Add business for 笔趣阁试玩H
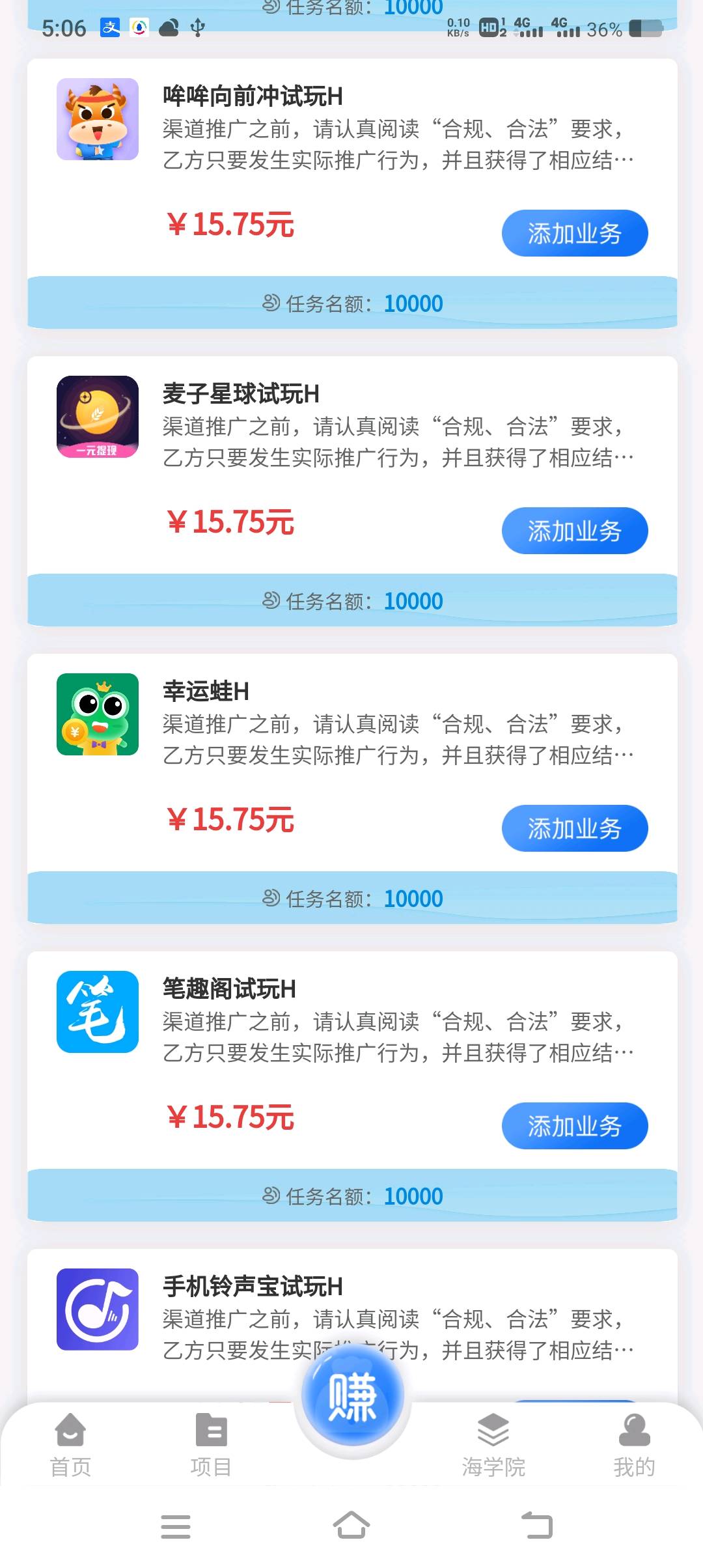 [x=574, y=1126]
